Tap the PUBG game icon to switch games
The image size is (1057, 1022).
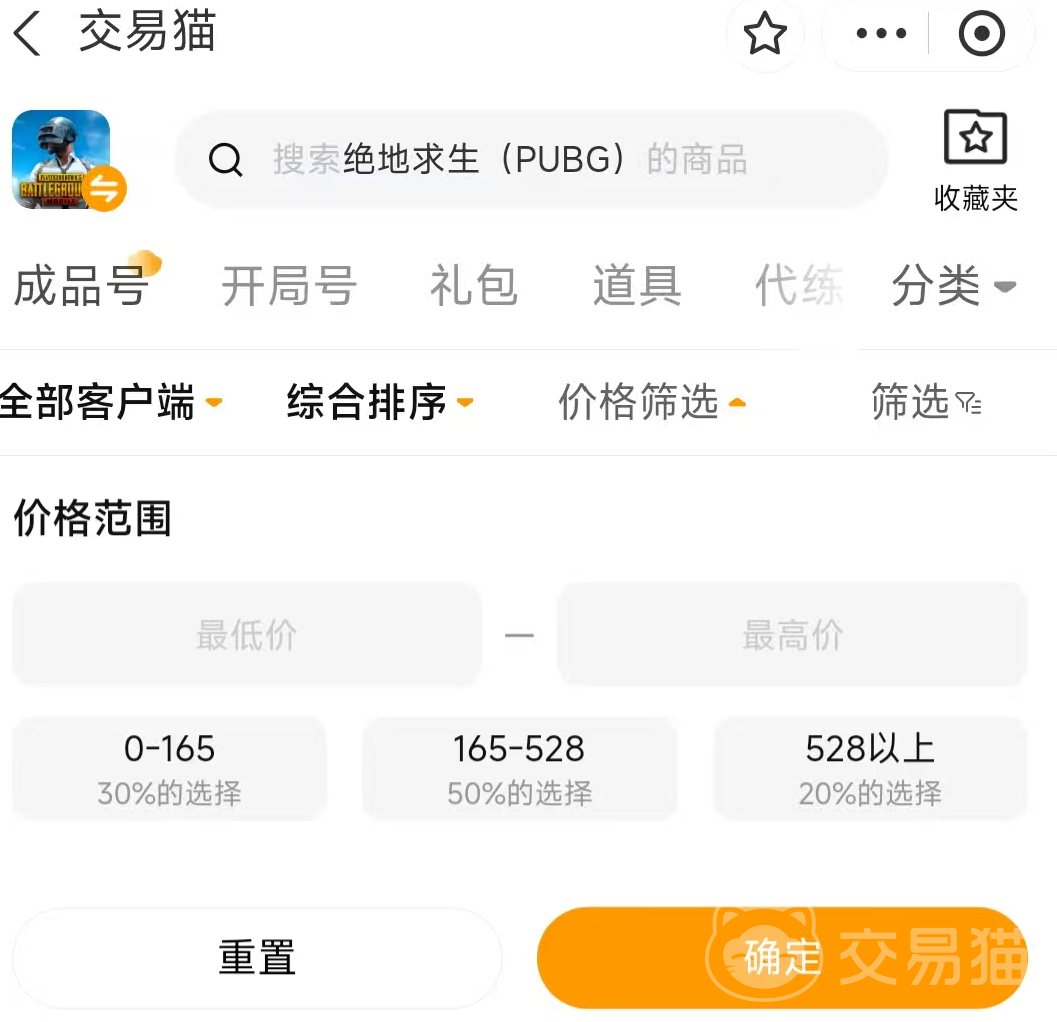point(62,160)
